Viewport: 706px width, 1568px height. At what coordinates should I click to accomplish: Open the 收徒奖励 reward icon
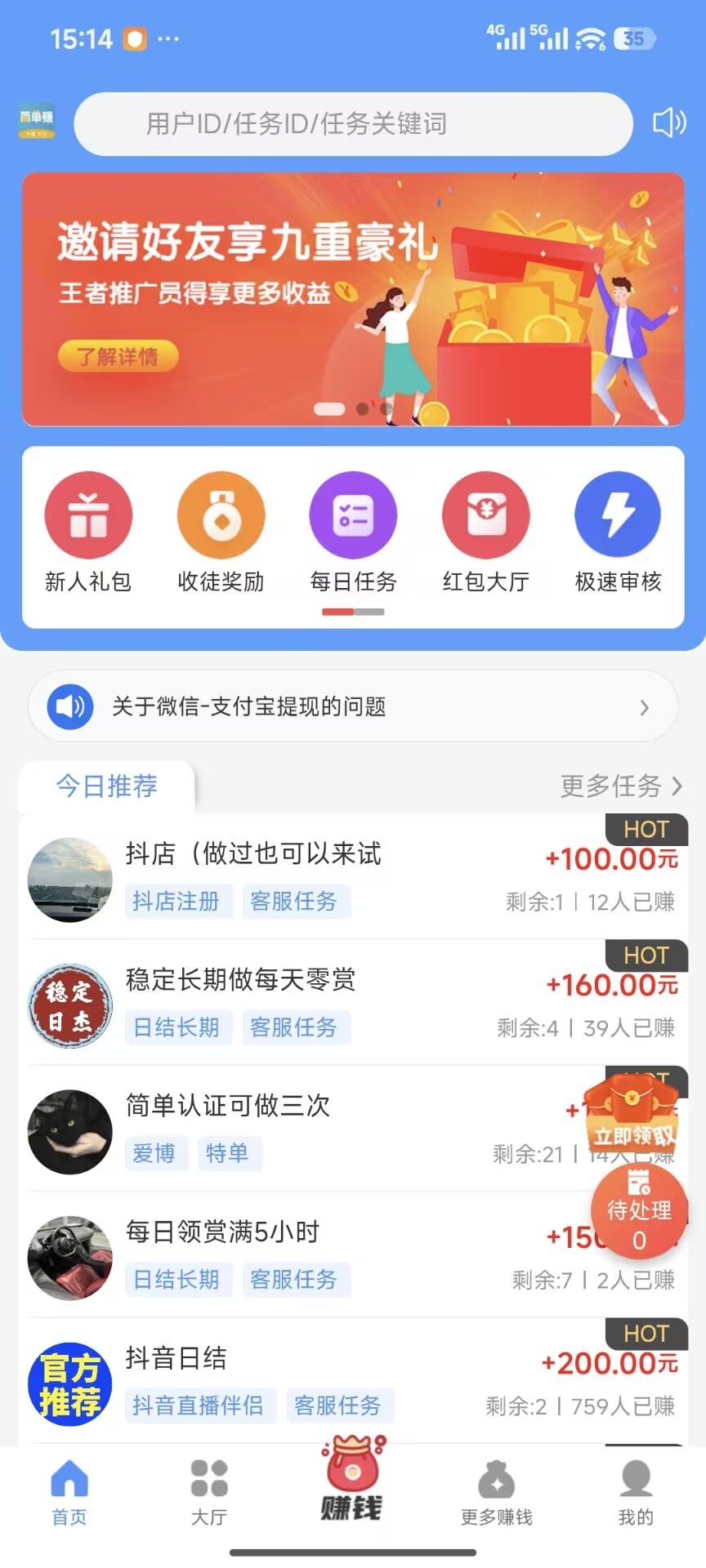[x=221, y=514]
